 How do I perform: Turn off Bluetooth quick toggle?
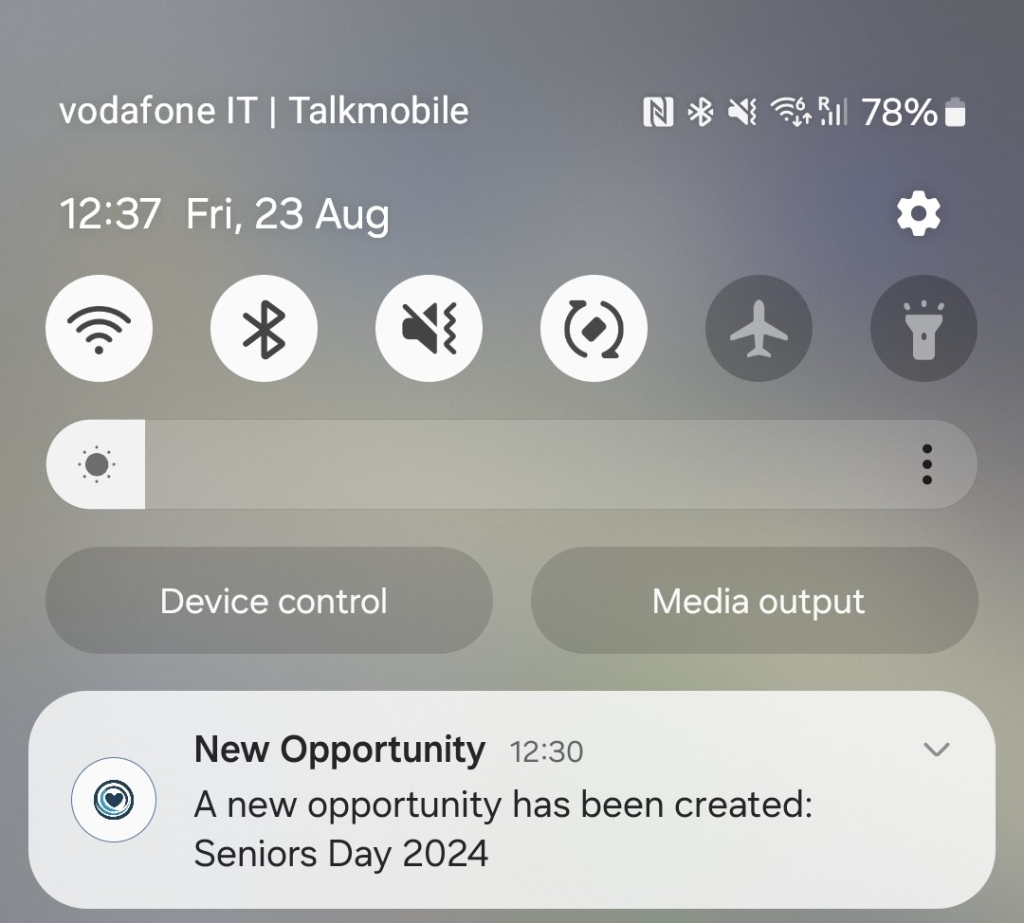coord(264,329)
